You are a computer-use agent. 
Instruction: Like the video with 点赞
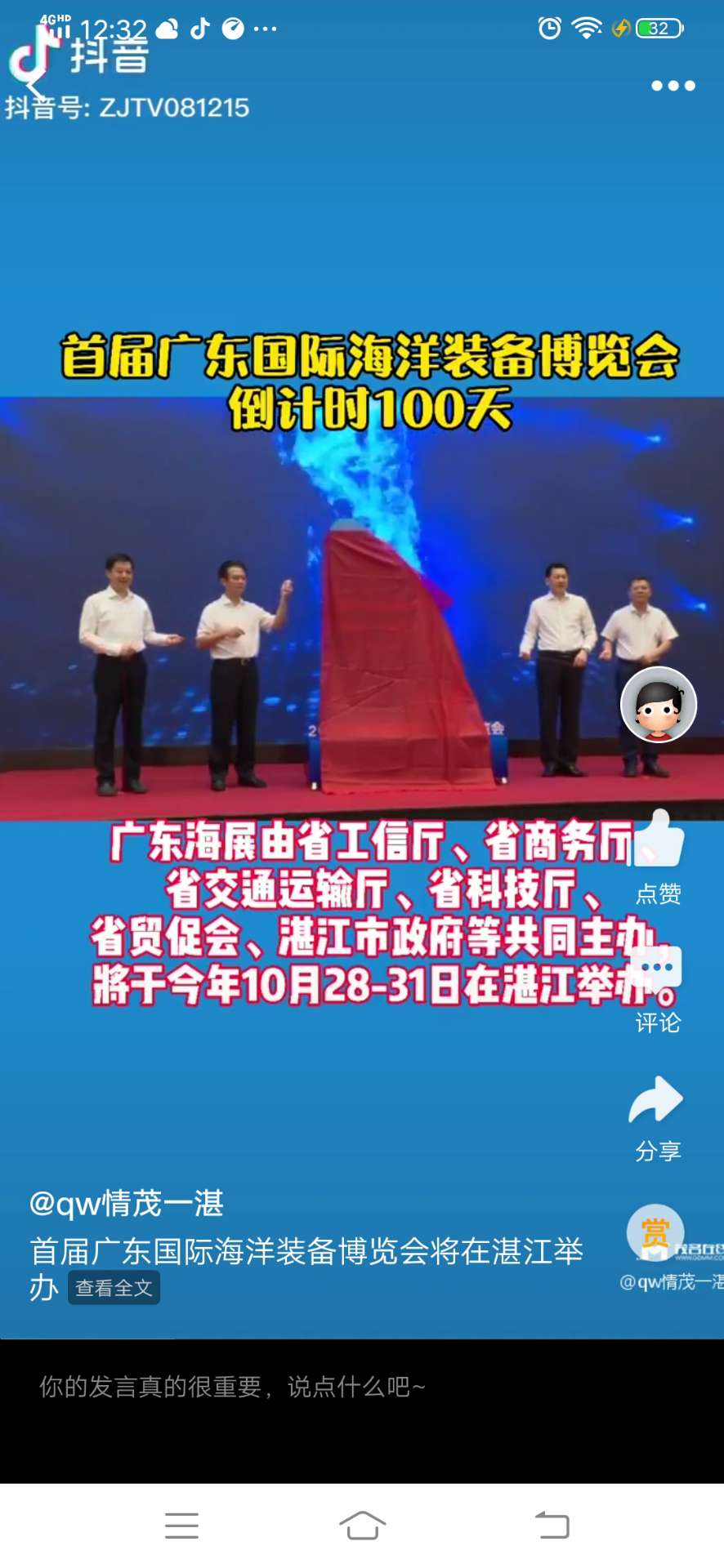(x=658, y=841)
